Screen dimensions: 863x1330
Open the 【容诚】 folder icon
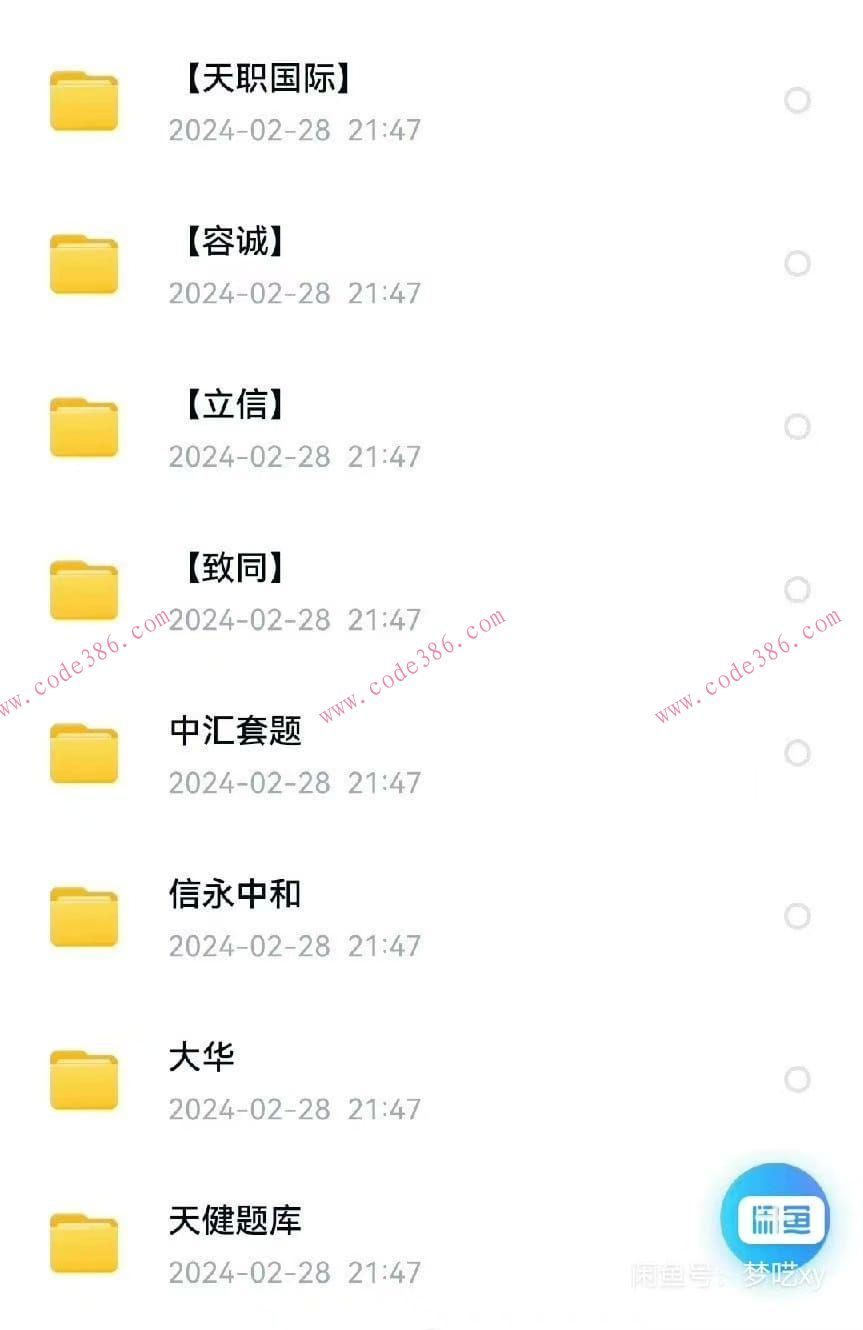click(84, 264)
